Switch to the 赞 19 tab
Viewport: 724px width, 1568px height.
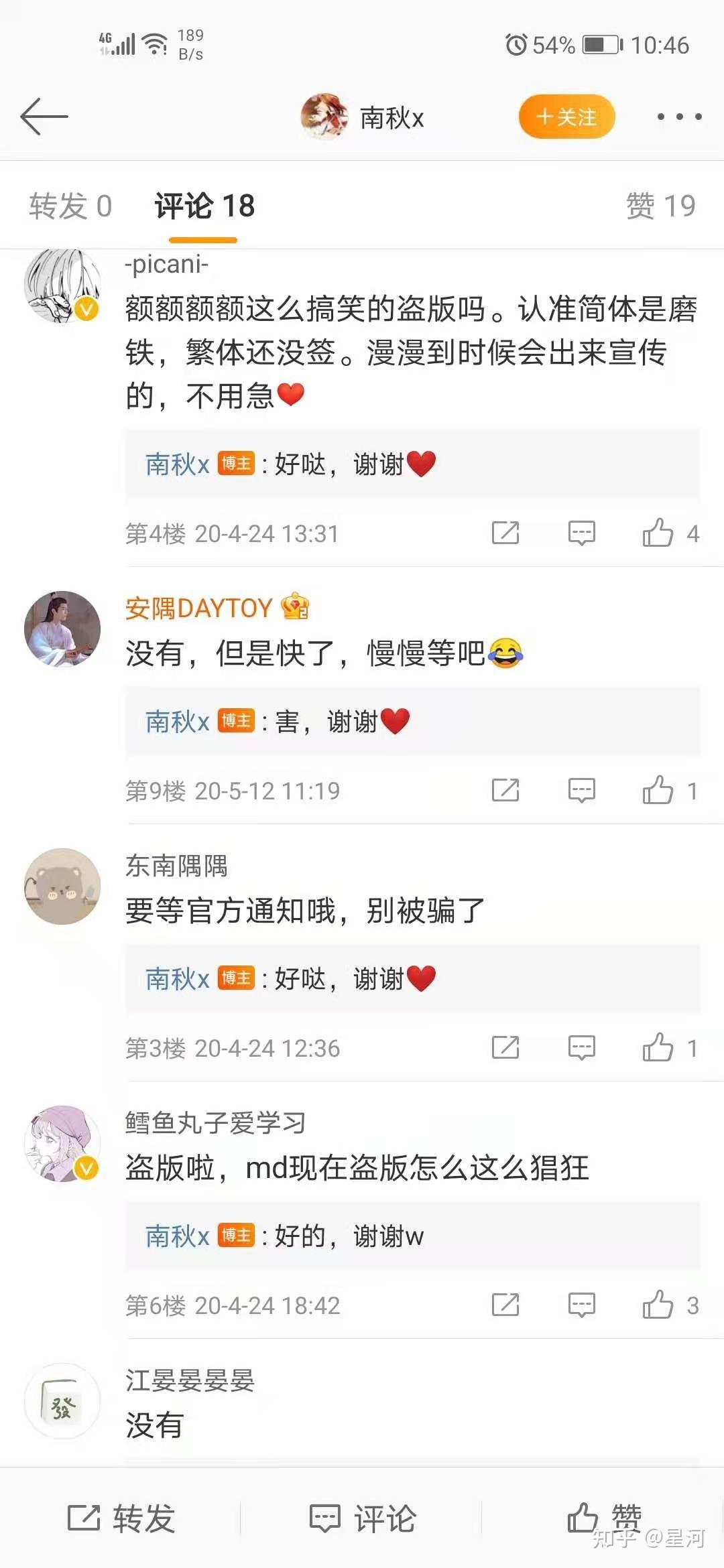click(x=661, y=206)
